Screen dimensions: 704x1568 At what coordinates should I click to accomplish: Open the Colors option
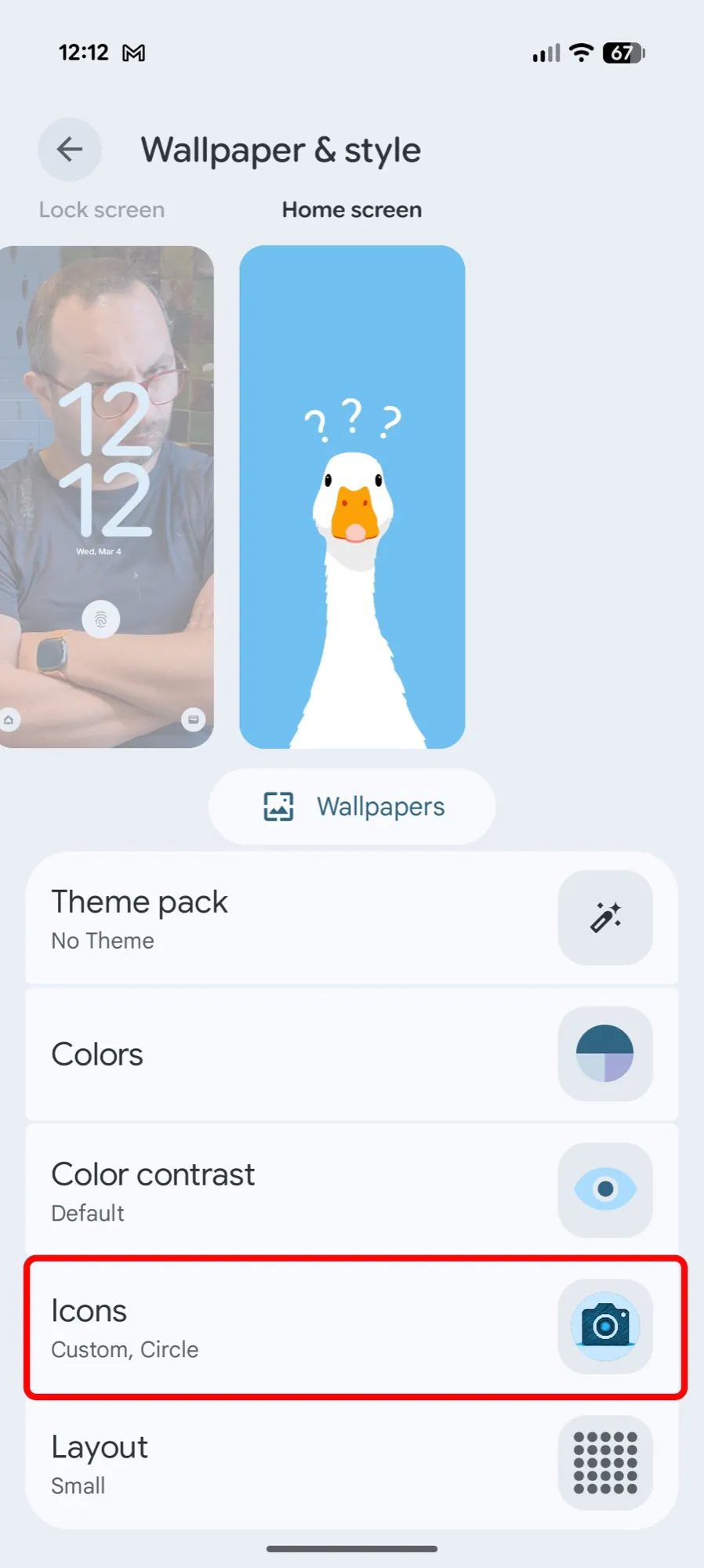[352, 1054]
